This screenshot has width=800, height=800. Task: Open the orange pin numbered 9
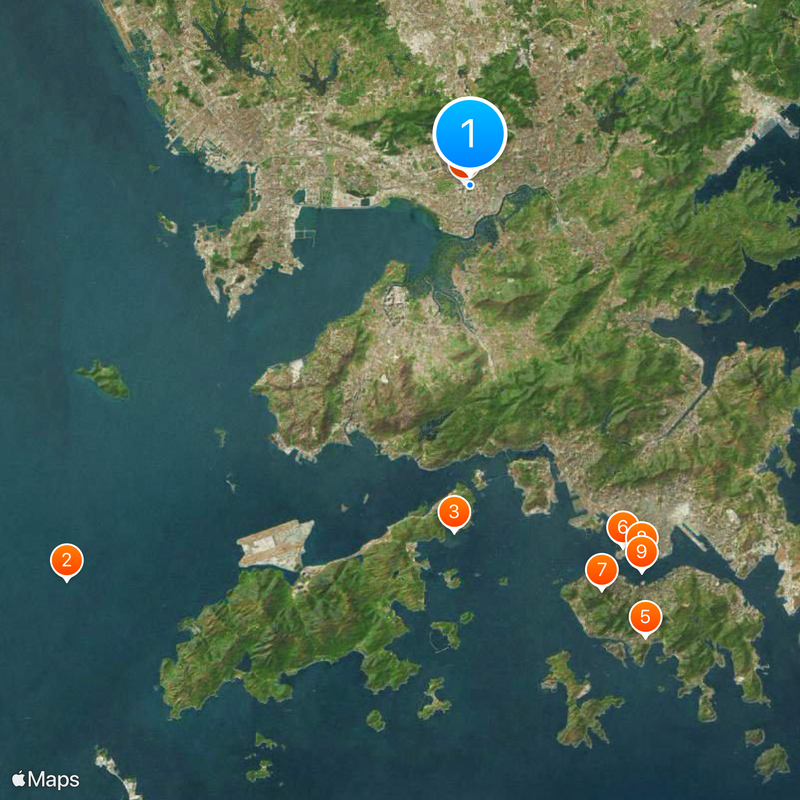point(642,551)
